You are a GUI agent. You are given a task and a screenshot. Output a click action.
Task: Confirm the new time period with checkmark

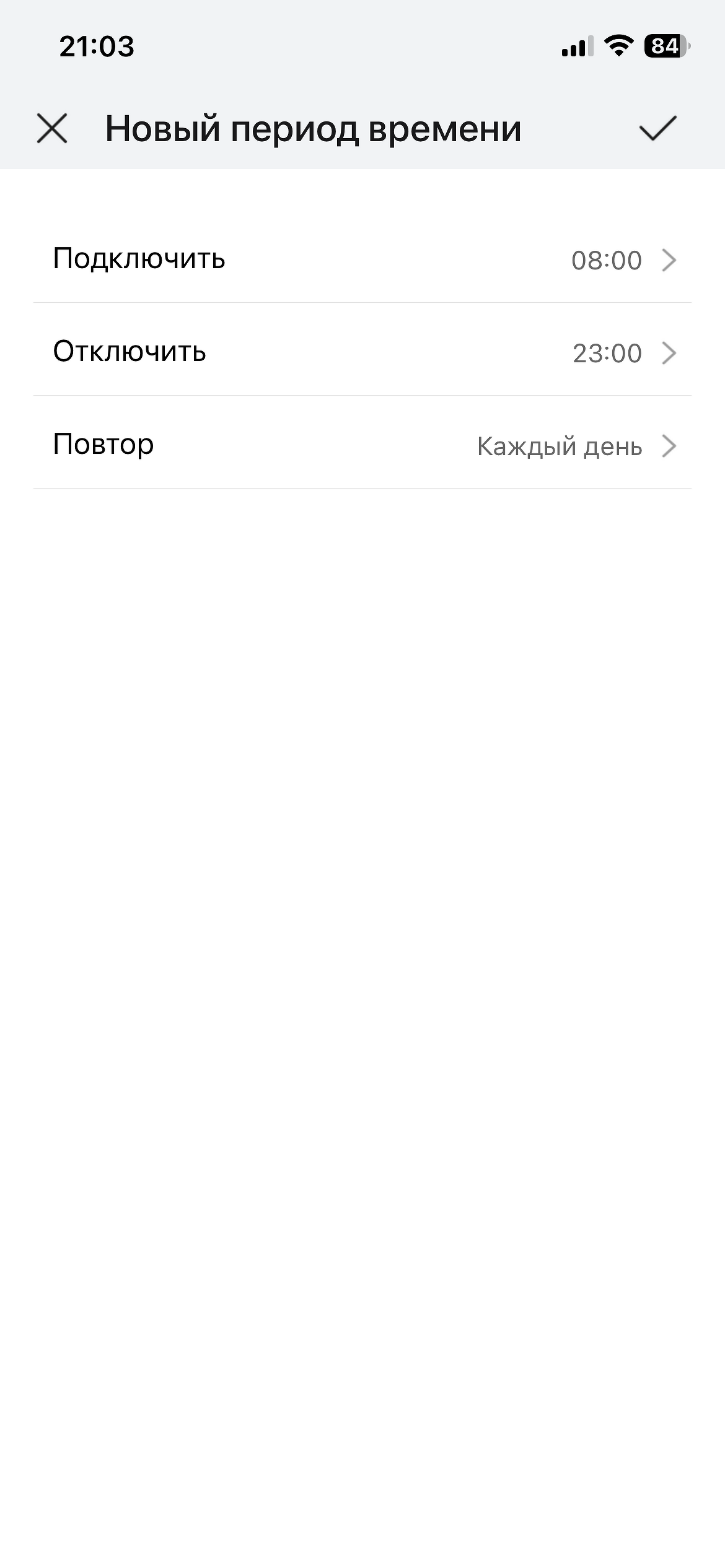click(x=657, y=129)
